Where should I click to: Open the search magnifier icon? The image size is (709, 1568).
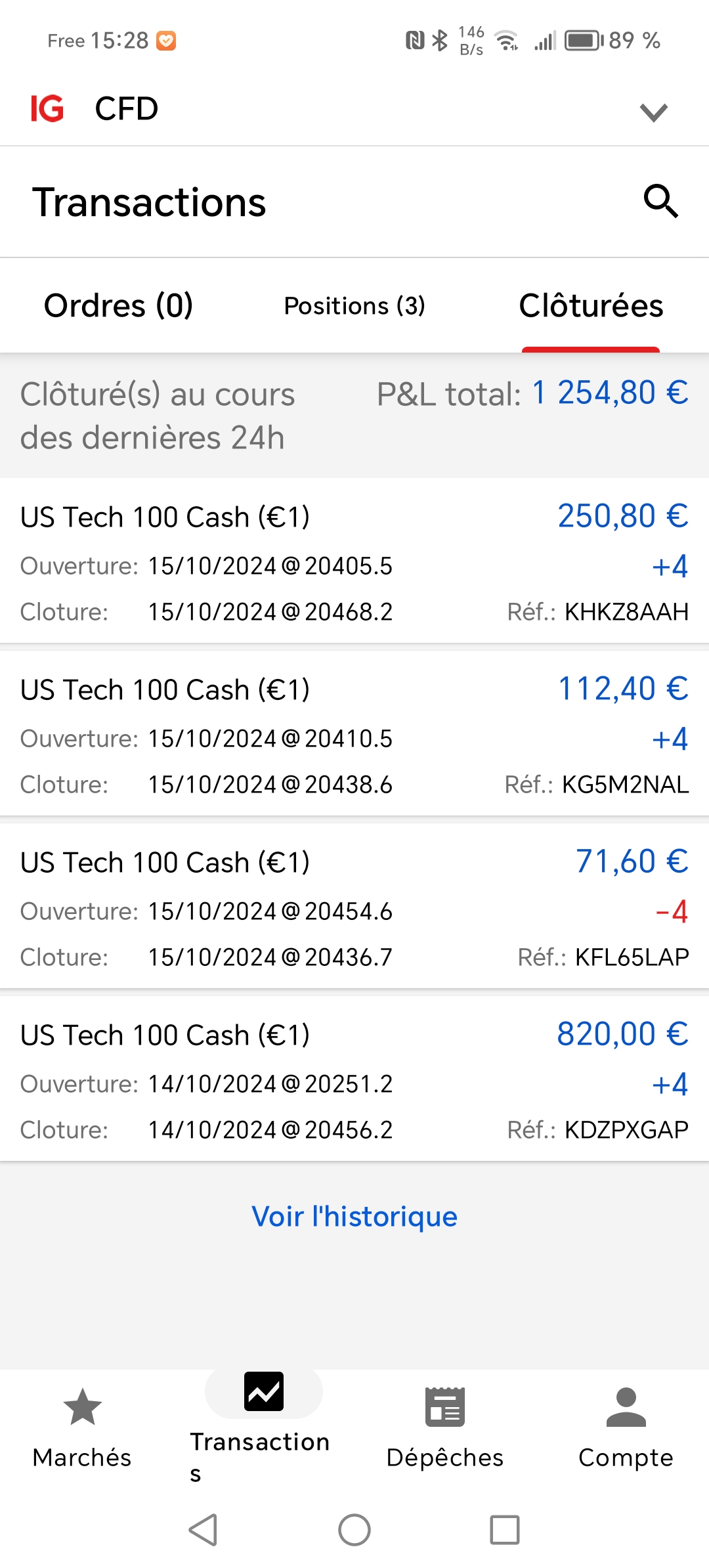coord(660,201)
